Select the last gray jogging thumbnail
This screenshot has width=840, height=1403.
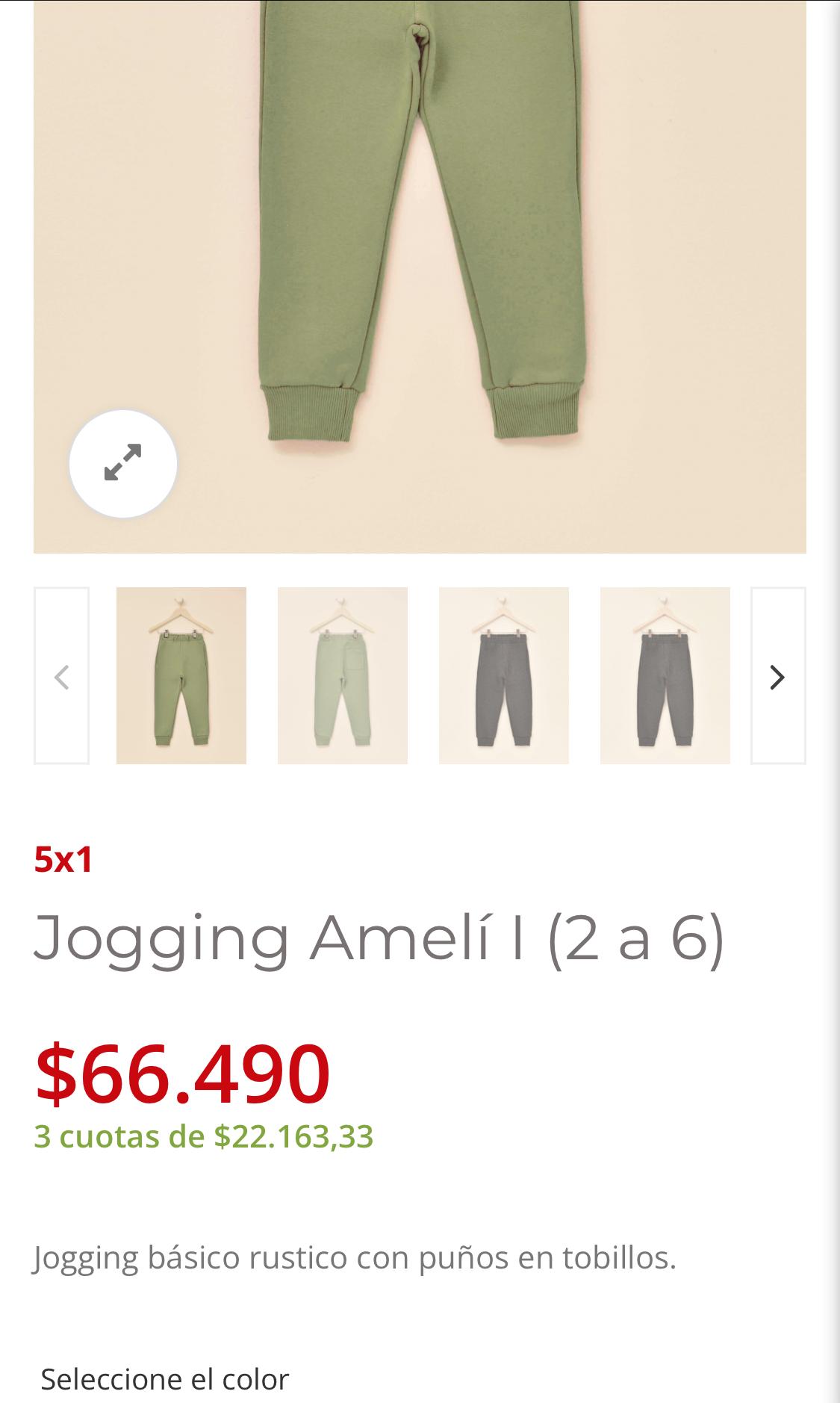(665, 675)
